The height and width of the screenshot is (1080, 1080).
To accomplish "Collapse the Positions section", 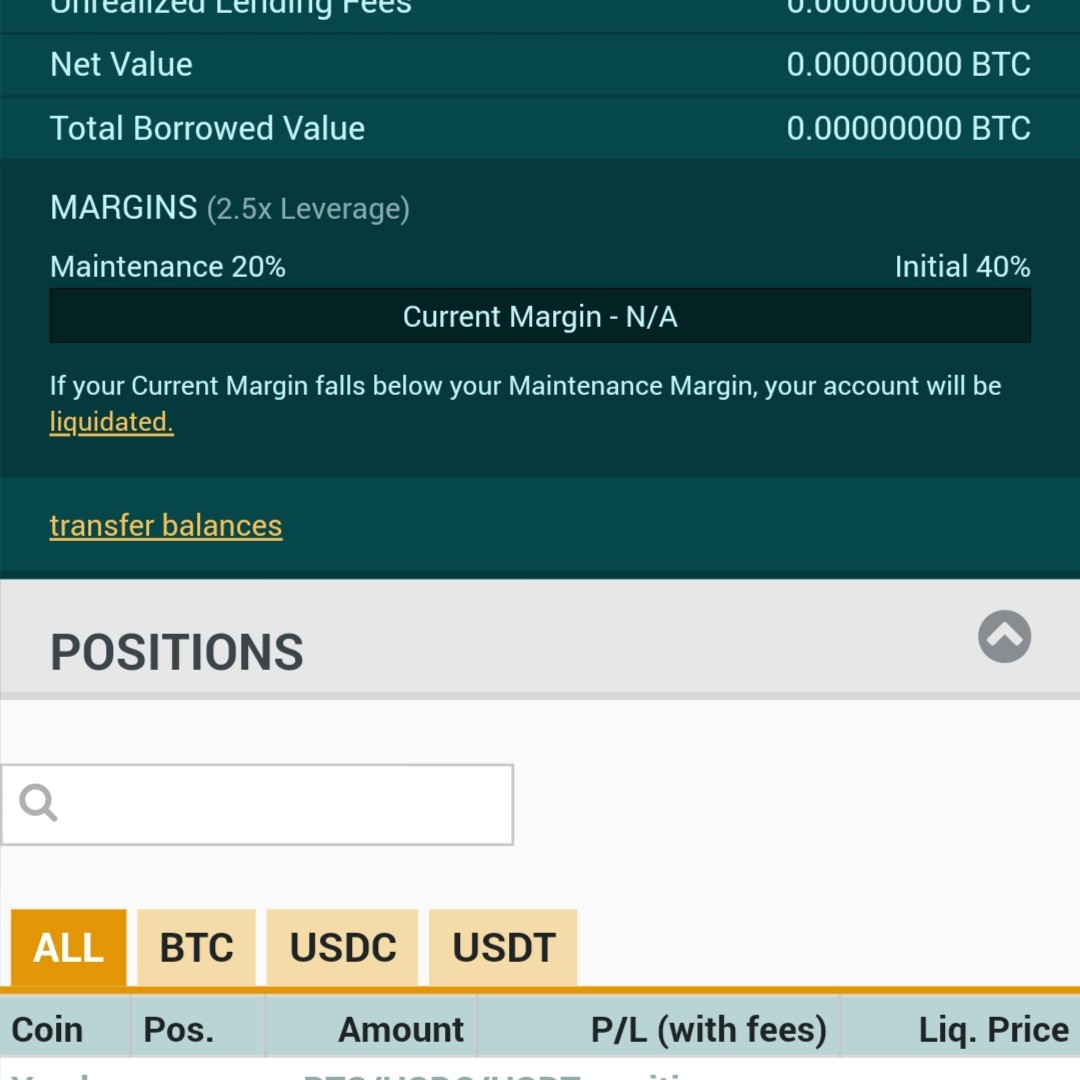I will pos(1004,637).
